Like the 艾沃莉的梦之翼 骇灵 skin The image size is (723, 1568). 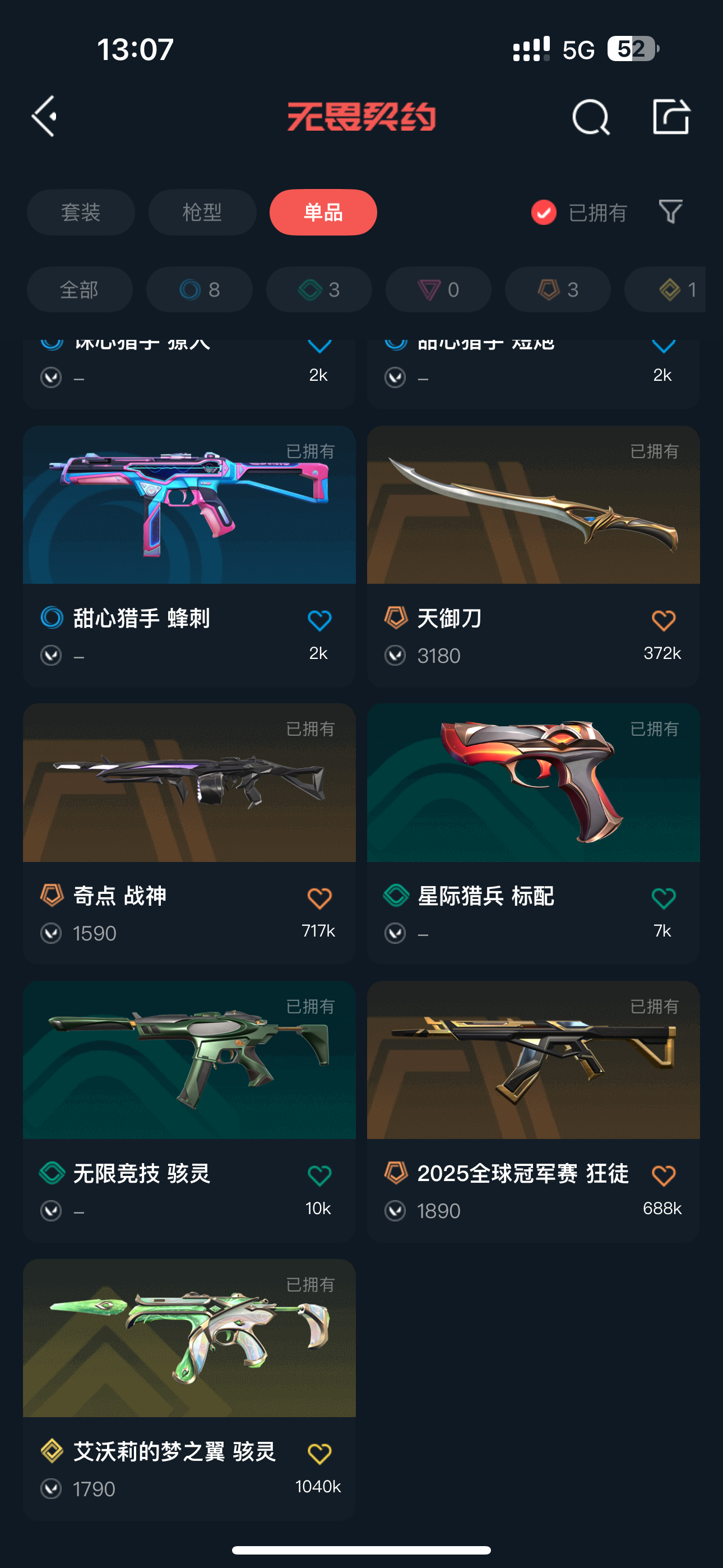[319, 1454]
